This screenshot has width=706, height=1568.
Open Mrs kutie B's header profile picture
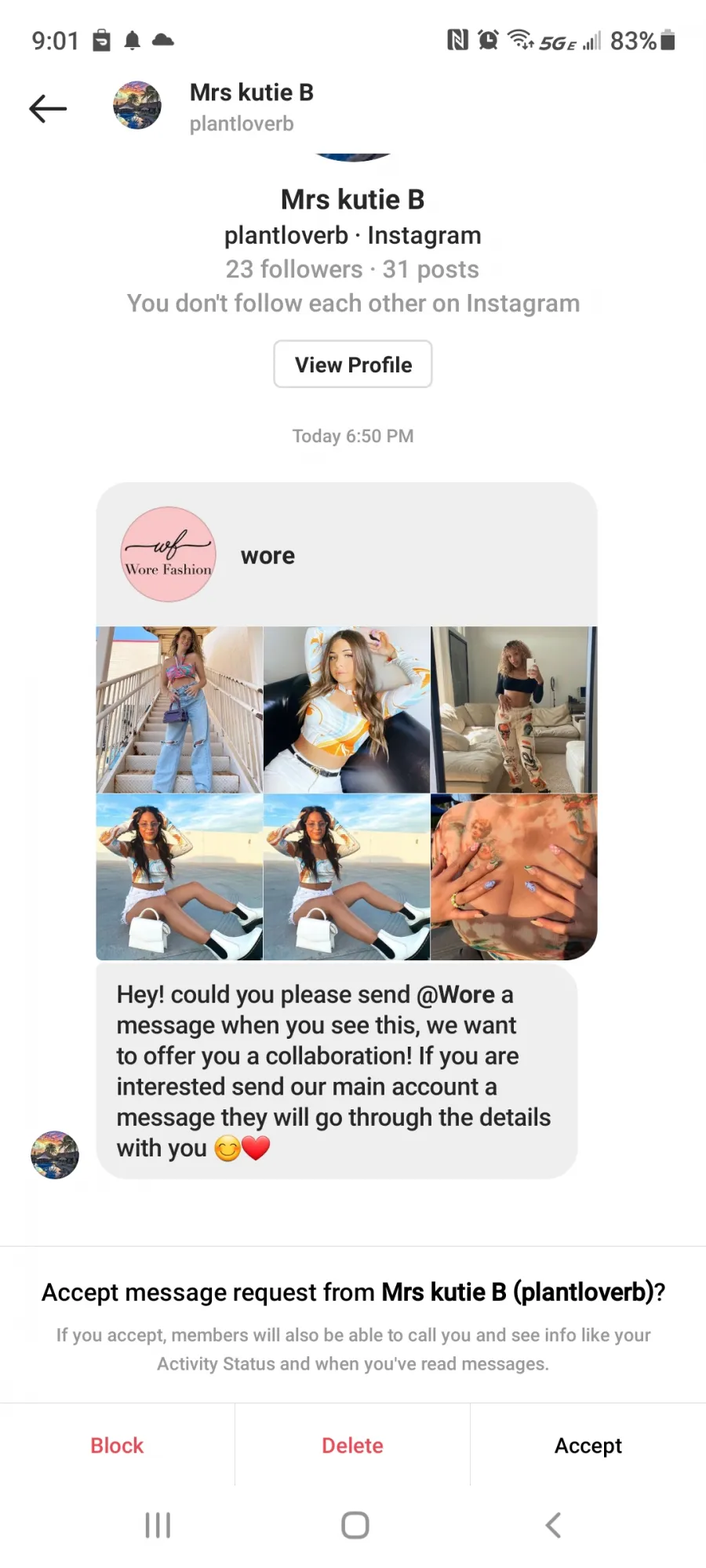click(137, 105)
